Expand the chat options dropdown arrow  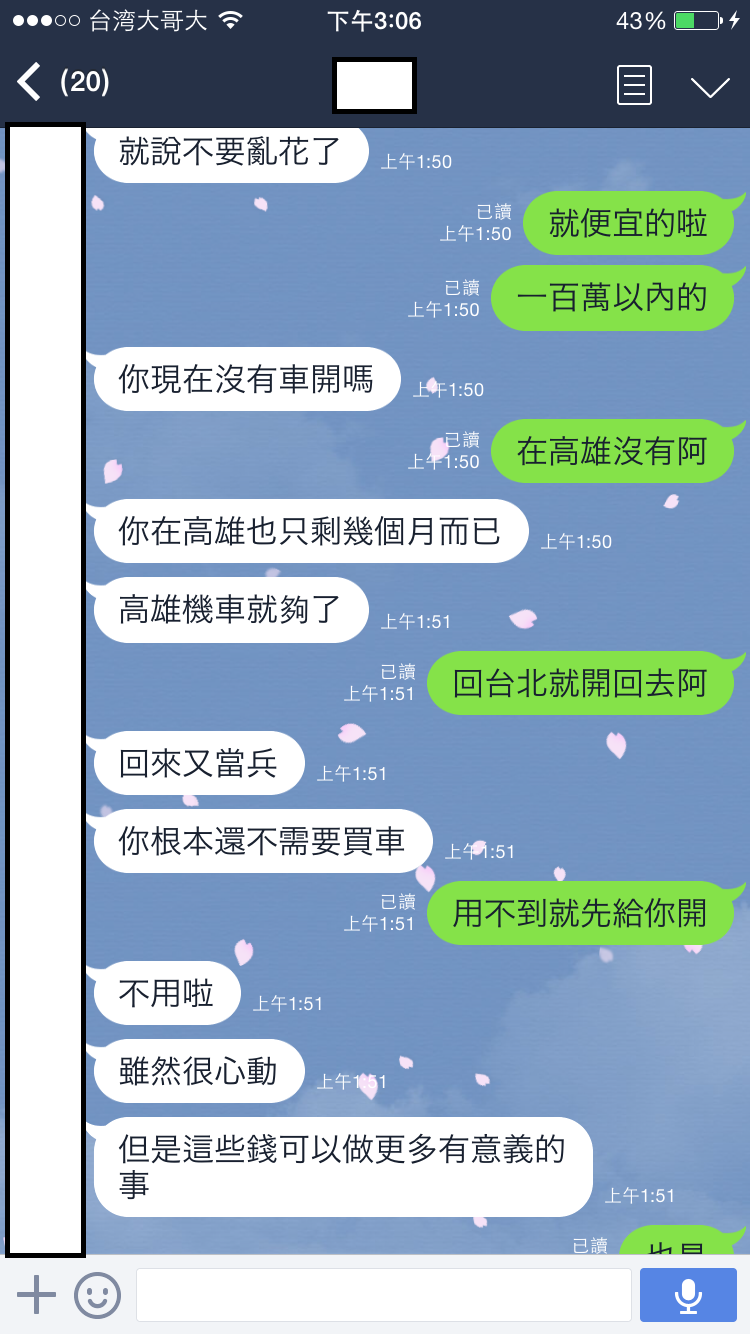pos(710,87)
